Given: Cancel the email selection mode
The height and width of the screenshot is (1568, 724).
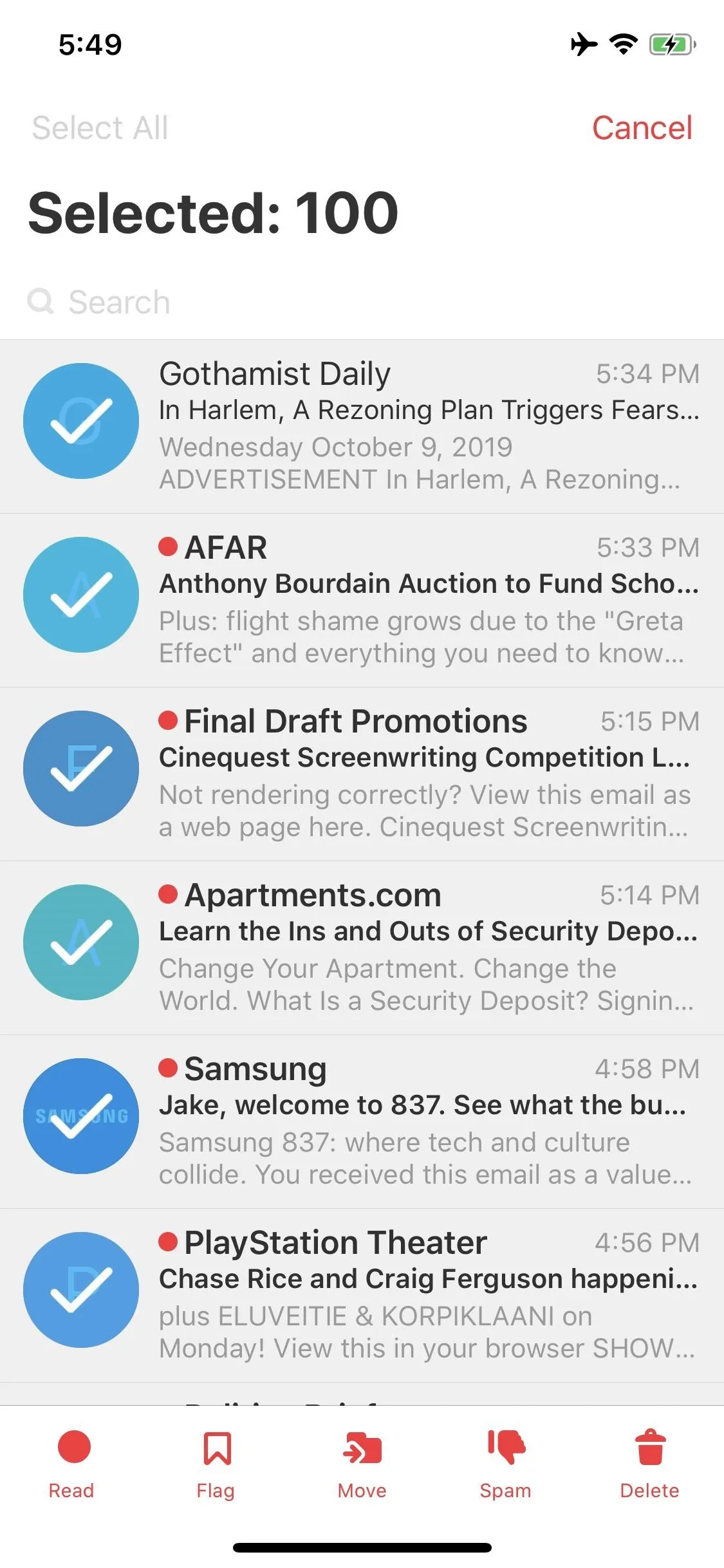Looking at the screenshot, I should click(x=642, y=127).
